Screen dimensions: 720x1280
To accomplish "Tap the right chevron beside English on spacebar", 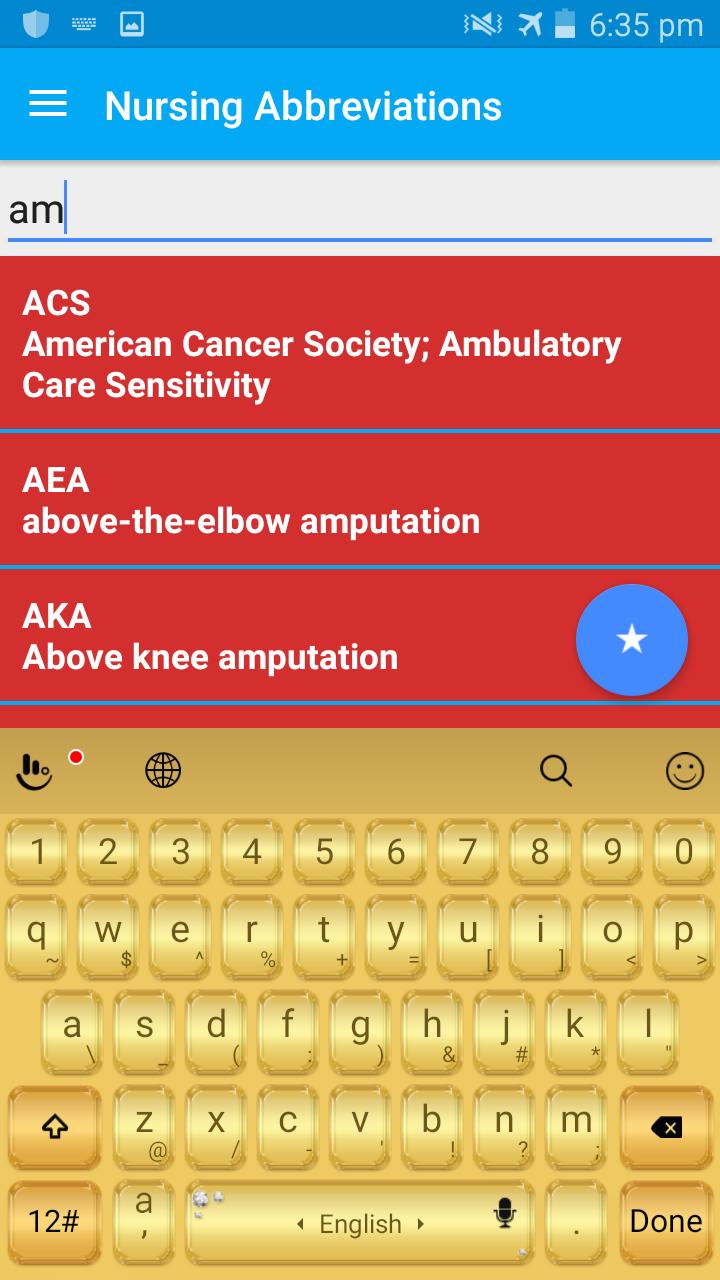I will [x=420, y=1223].
